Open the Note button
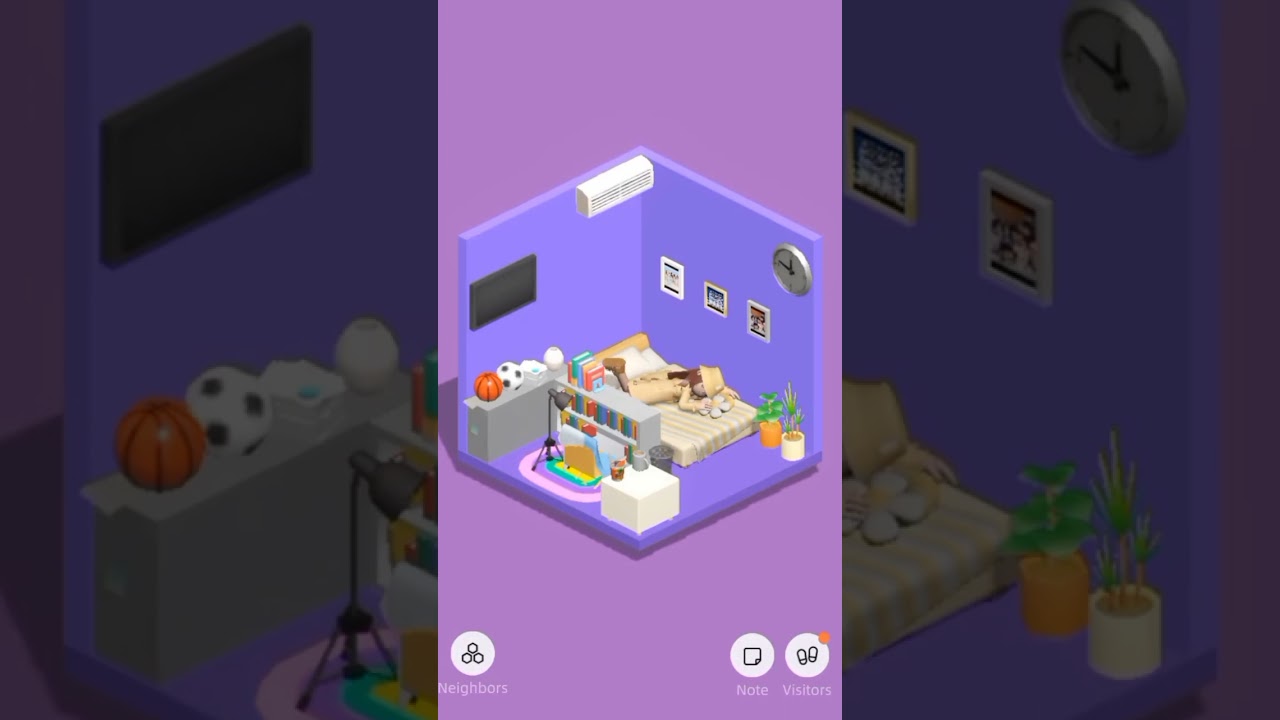Image resolution: width=1280 pixels, height=720 pixels. coord(752,656)
